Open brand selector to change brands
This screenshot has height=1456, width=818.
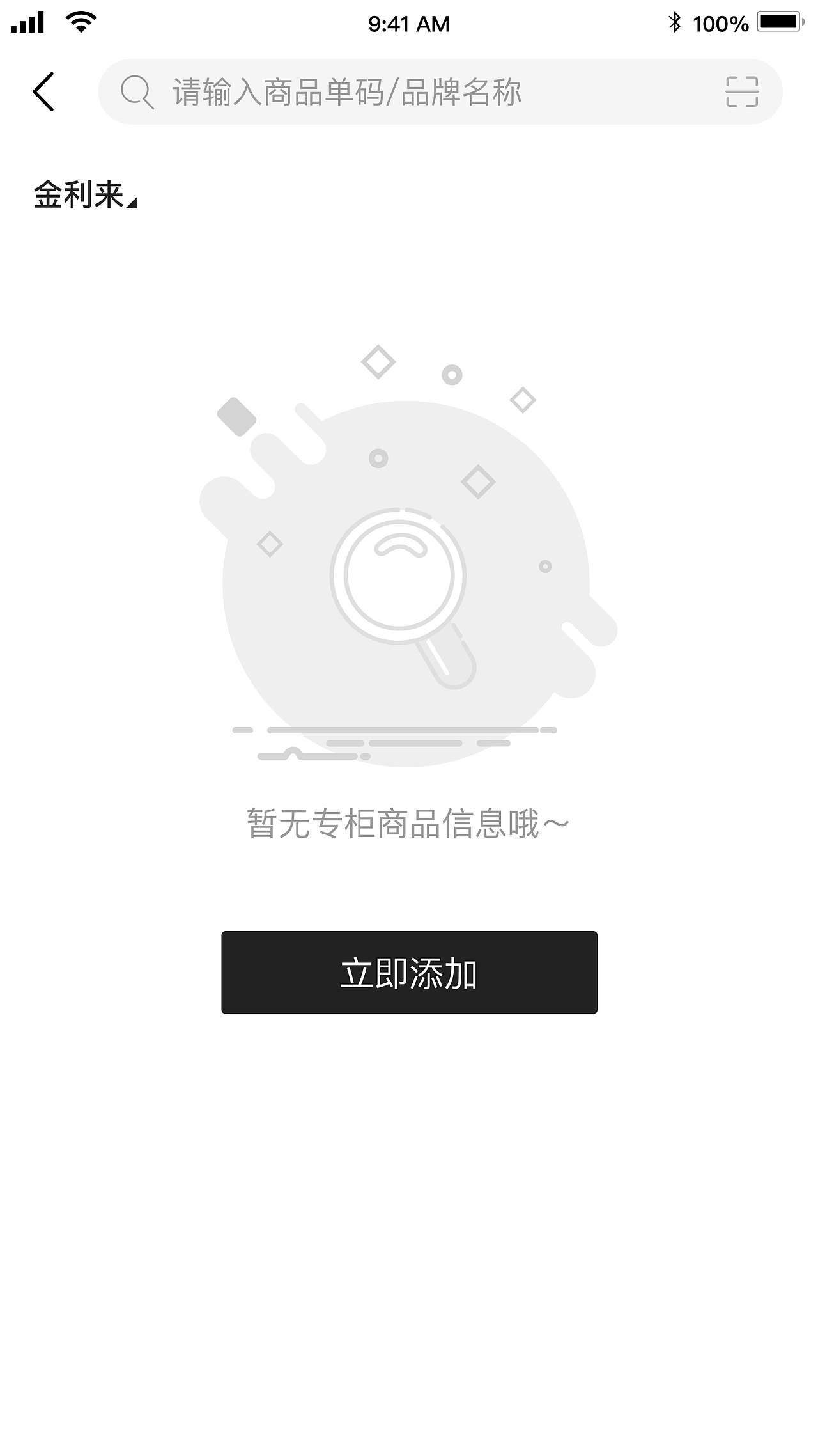83,196
